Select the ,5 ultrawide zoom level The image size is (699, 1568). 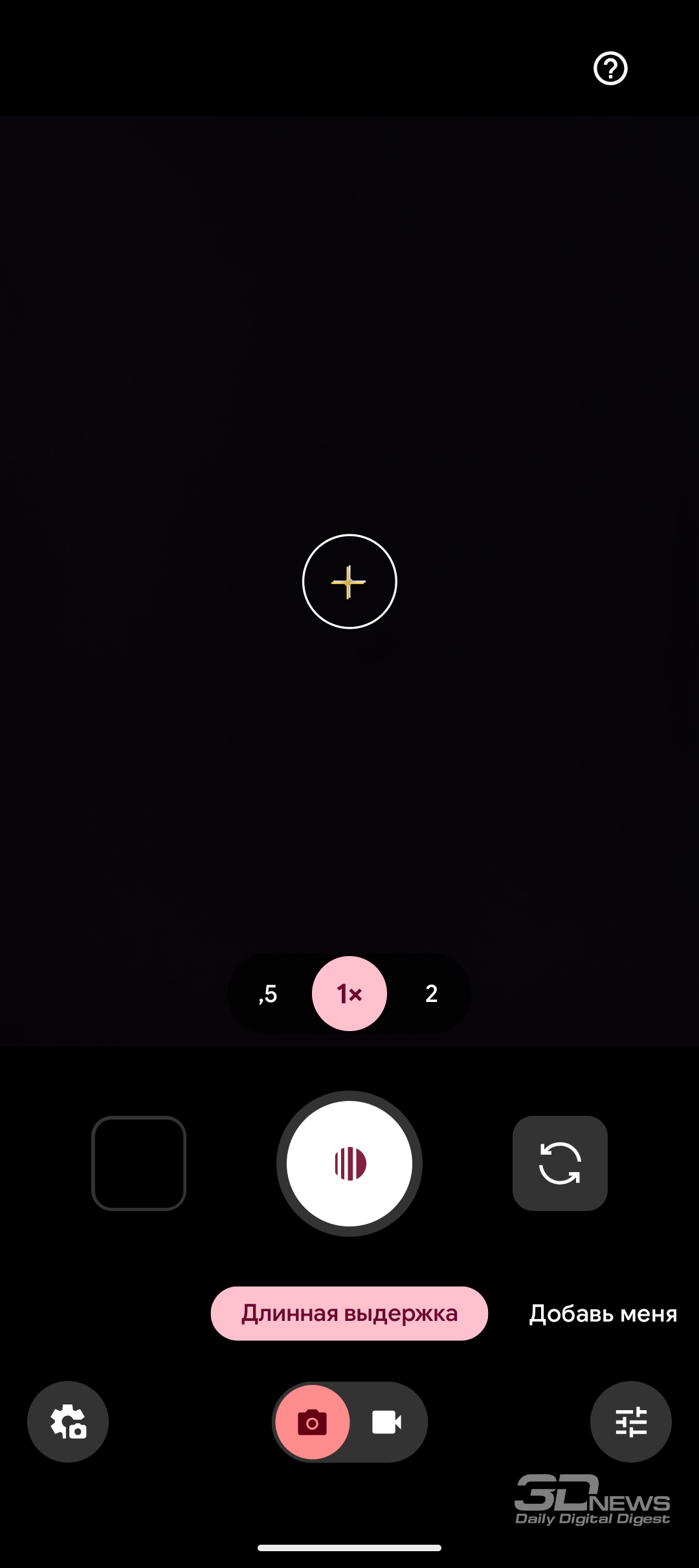pyautogui.click(x=268, y=994)
